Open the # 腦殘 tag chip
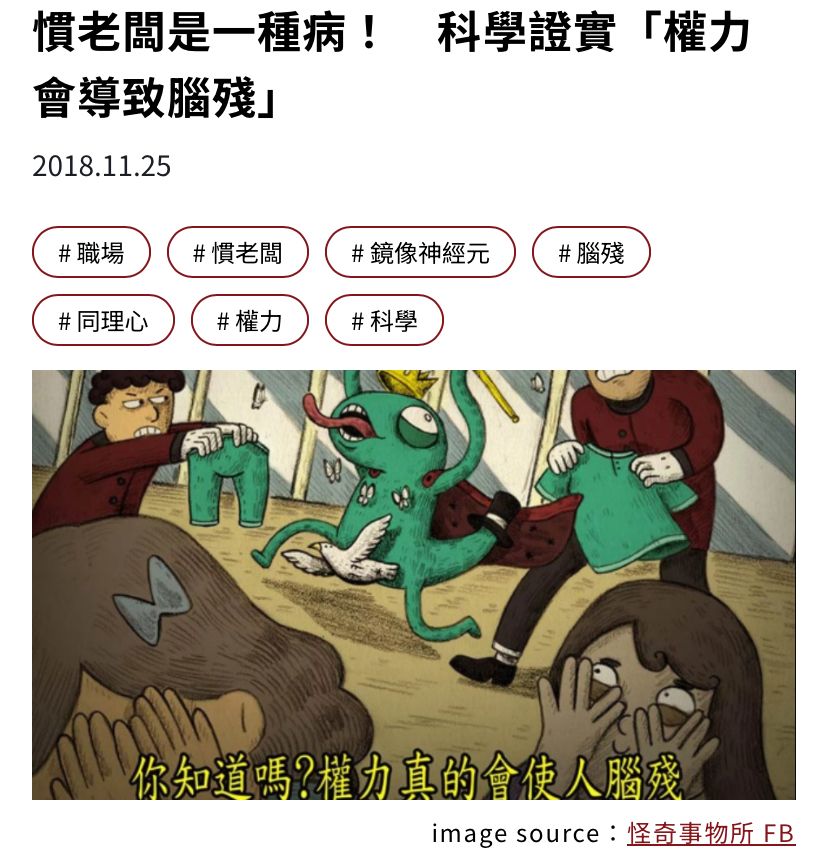This screenshot has height=854, width=828. click(591, 253)
